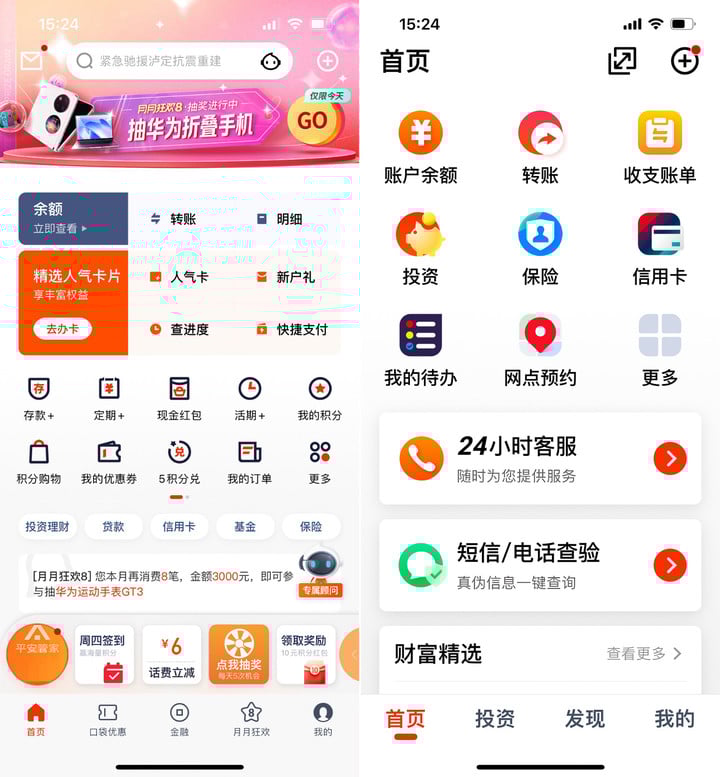Image resolution: width=720 pixels, height=777 pixels.
Task: Tap the GO button on Huawei phone banner
Action: (312, 120)
